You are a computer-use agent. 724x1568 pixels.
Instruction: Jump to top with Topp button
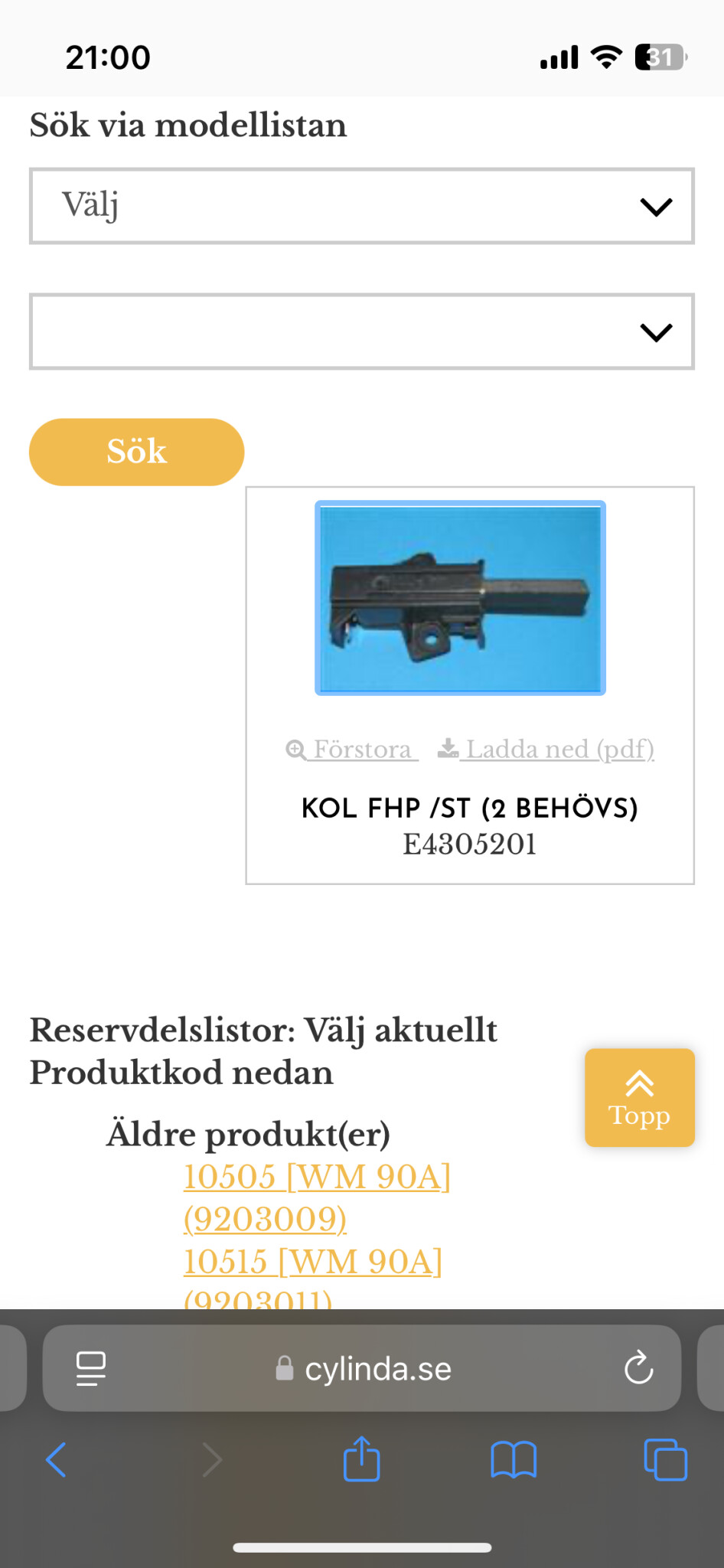click(639, 1097)
